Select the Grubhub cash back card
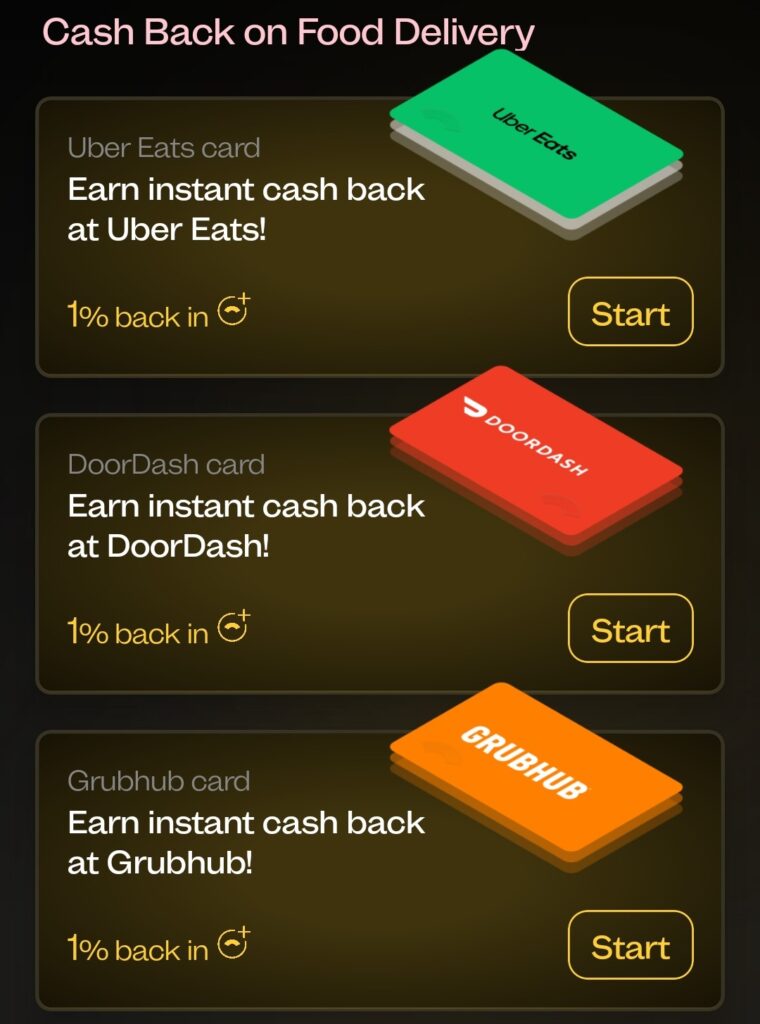This screenshot has height=1024, width=760. click(x=246, y=841)
